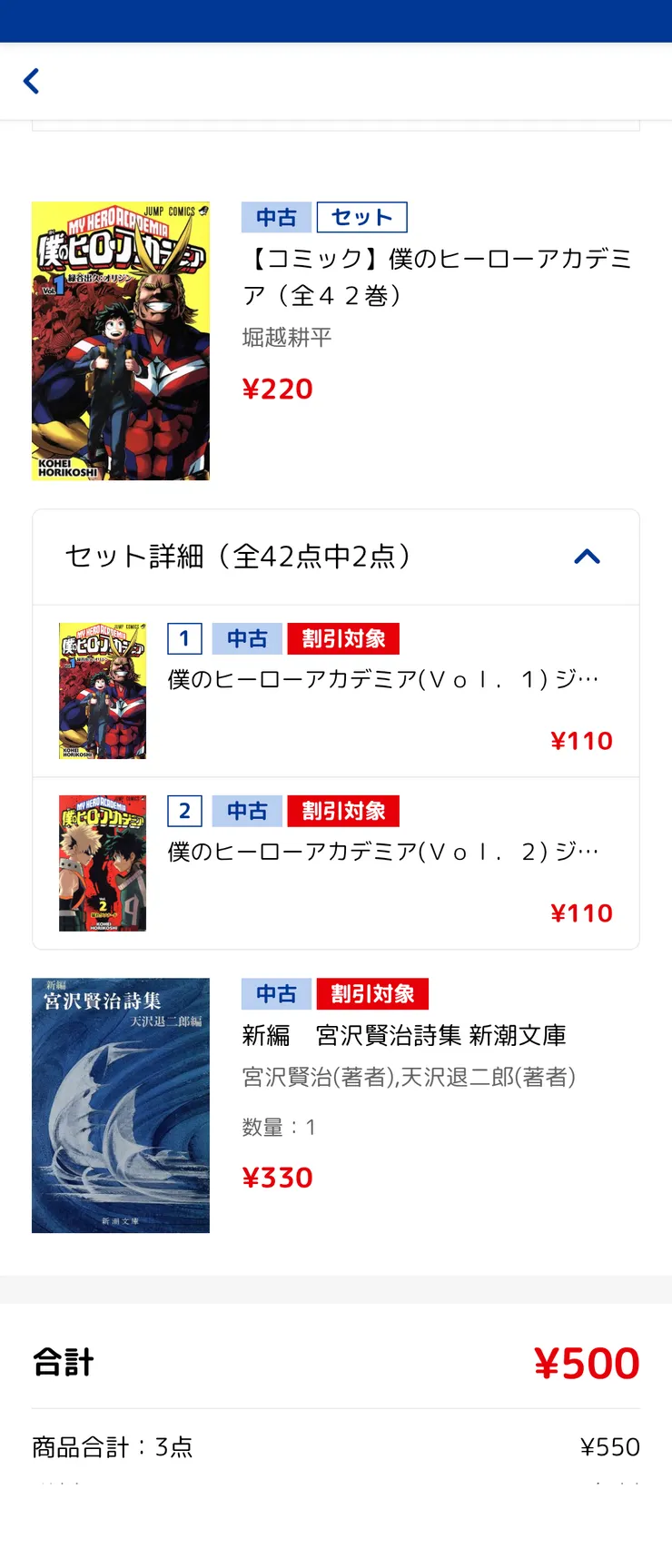Click the セット badge on the comic set
Viewport: 672px width, 1568px height.
click(x=361, y=217)
